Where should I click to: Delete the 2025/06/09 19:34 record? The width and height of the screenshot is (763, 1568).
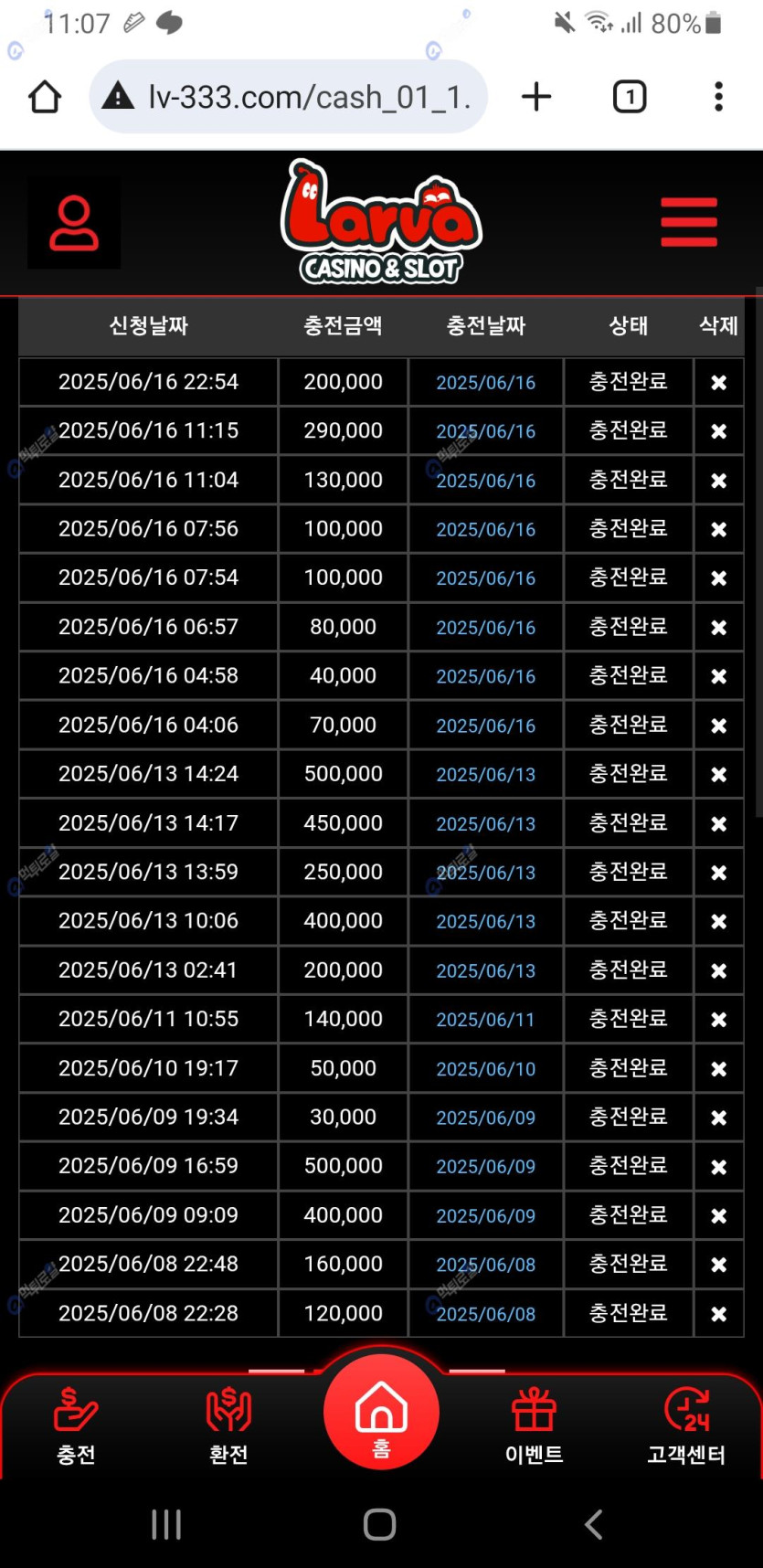pos(719,1118)
